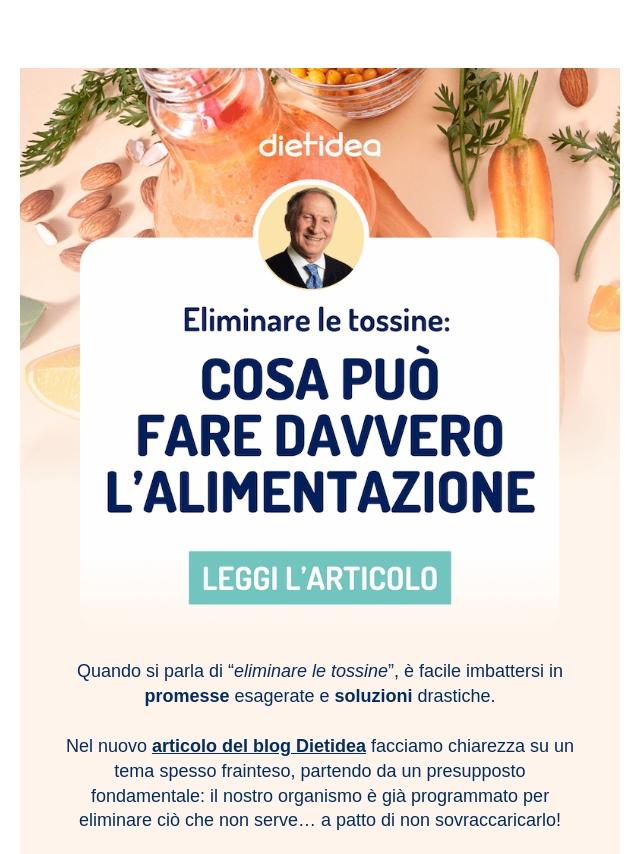Tap the Leggi l'articolo button
640x854 pixels.
(x=319, y=578)
